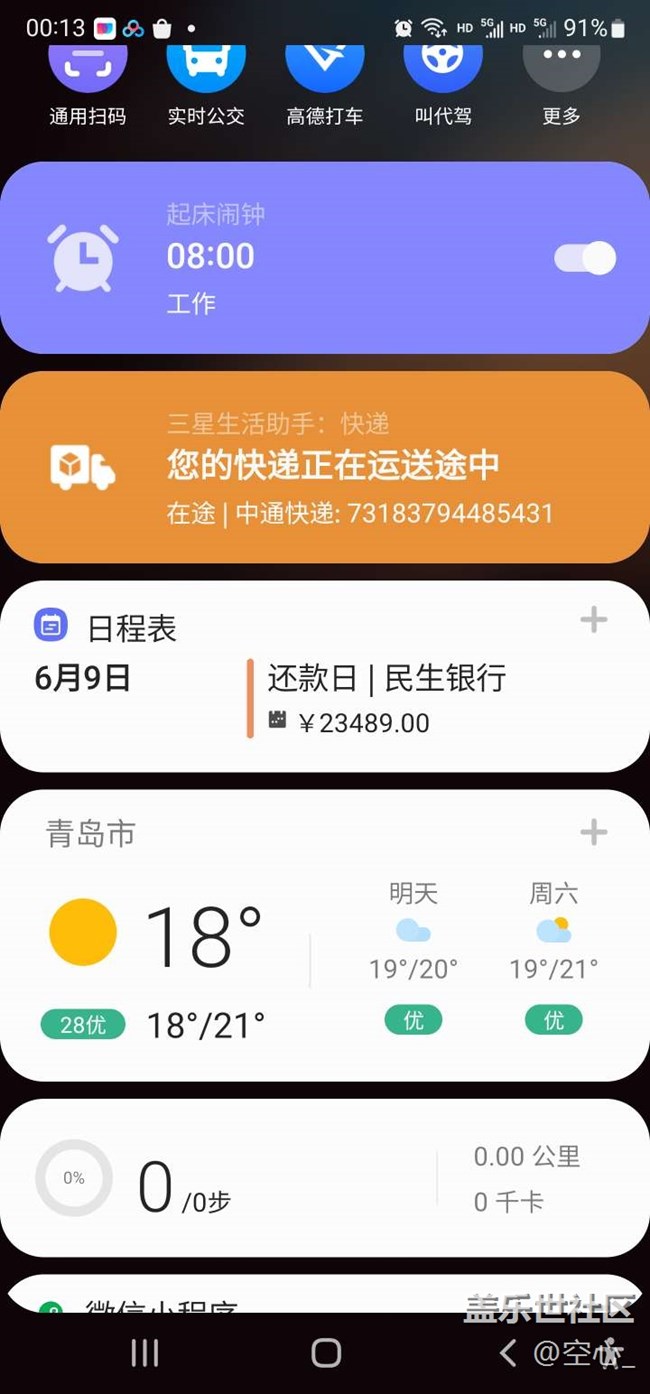Open the step count card
The height and width of the screenshot is (1394, 650).
point(324,1178)
